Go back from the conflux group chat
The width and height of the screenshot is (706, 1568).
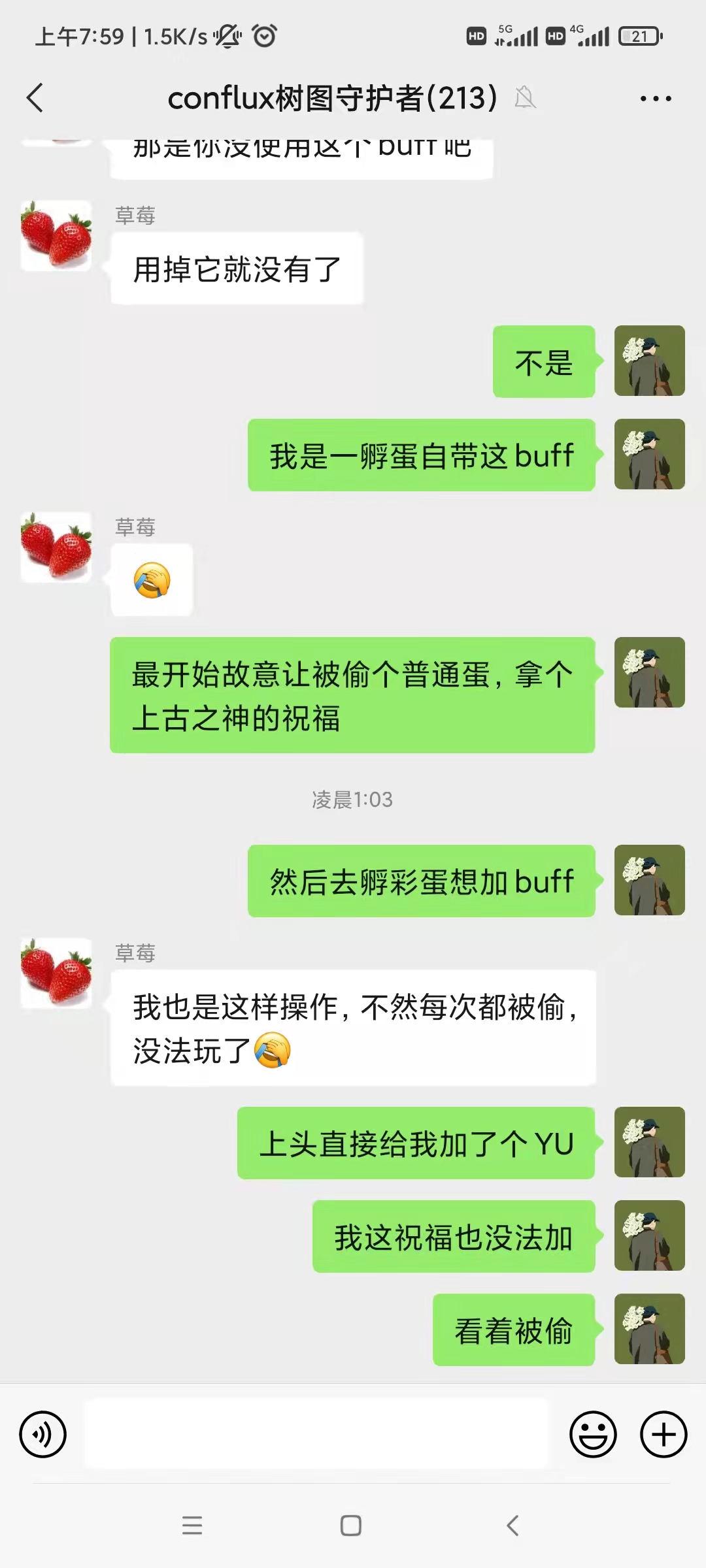[35, 98]
